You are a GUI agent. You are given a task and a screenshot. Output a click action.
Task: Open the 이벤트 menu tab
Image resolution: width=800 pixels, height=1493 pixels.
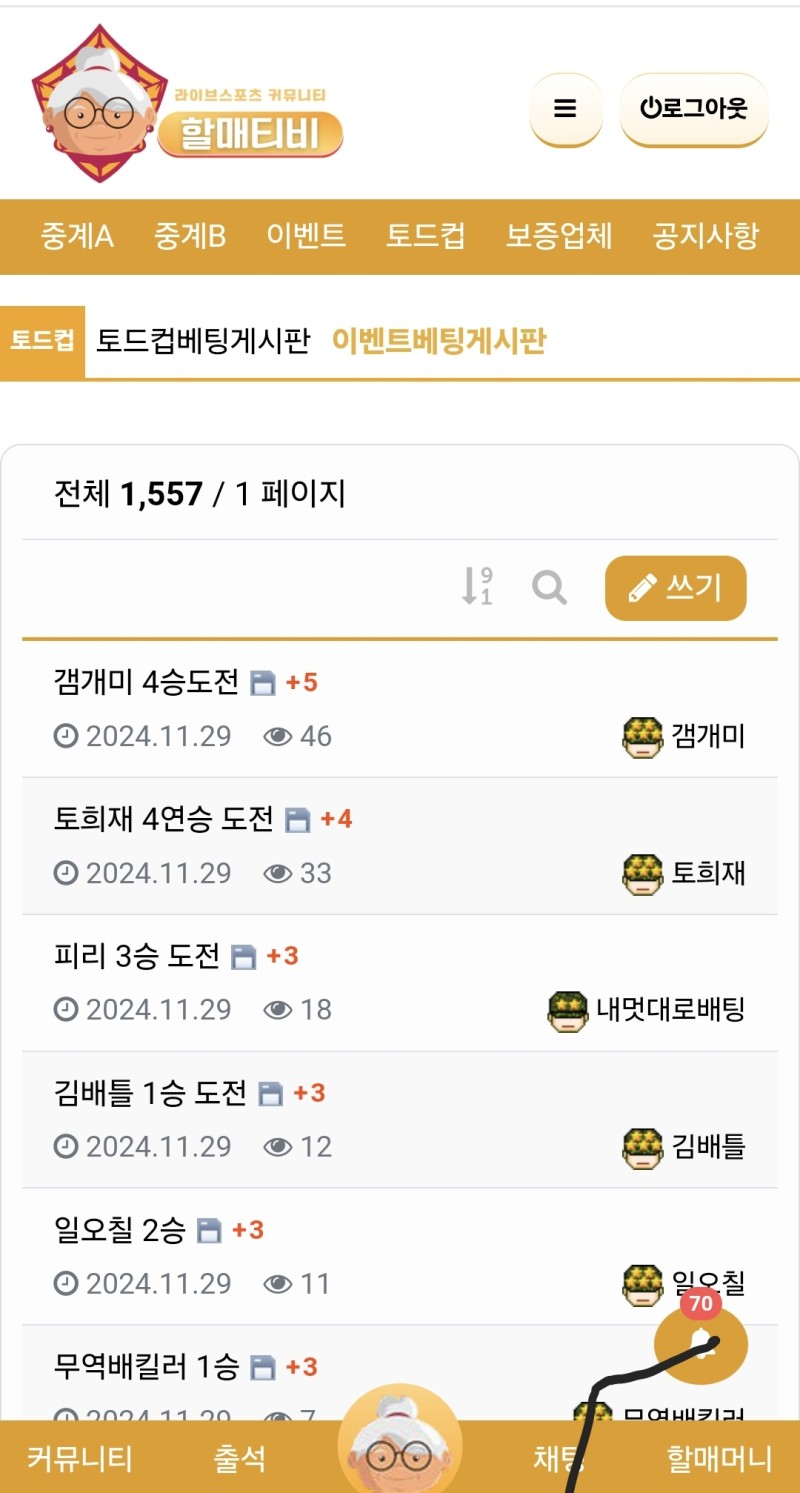(x=306, y=236)
